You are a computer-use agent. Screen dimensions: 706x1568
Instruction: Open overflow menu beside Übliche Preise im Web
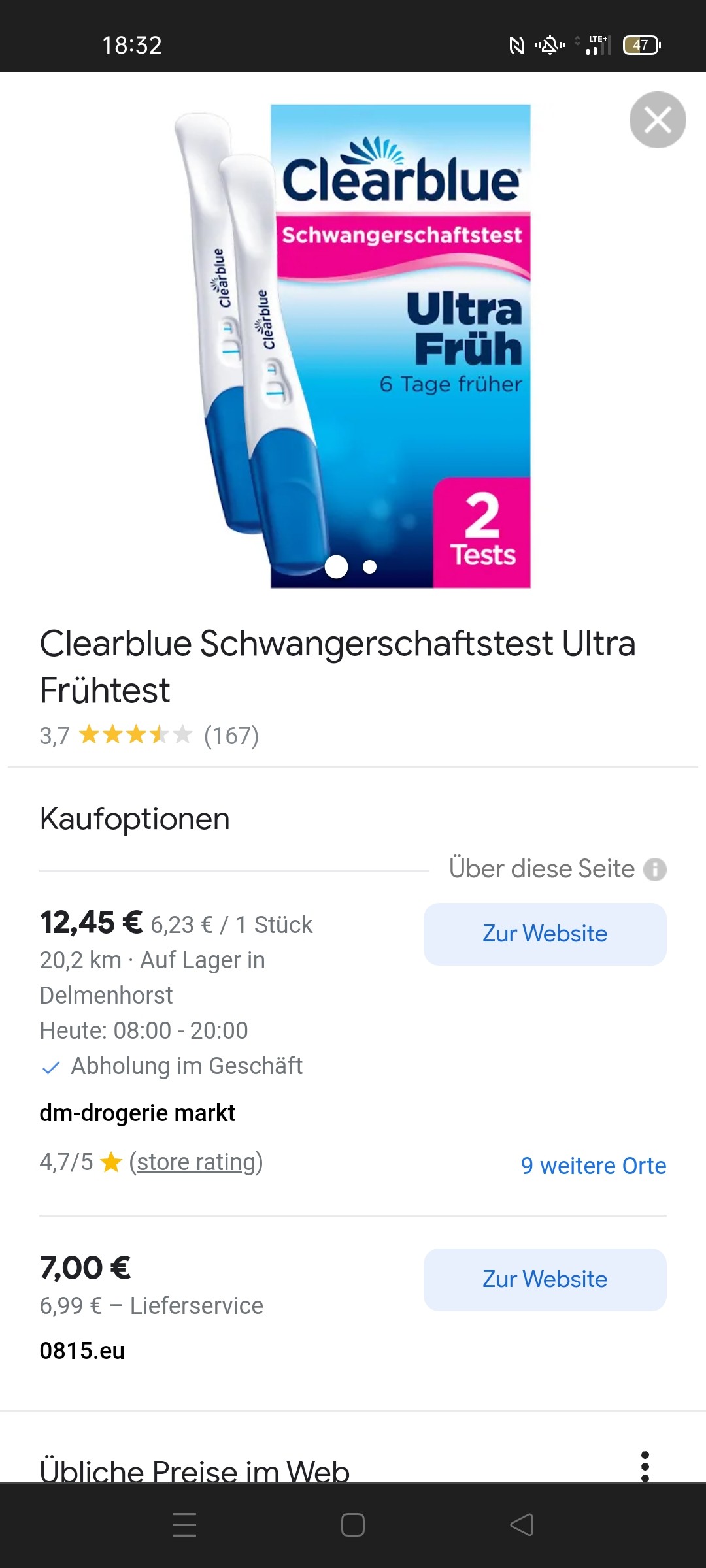[645, 1466]
